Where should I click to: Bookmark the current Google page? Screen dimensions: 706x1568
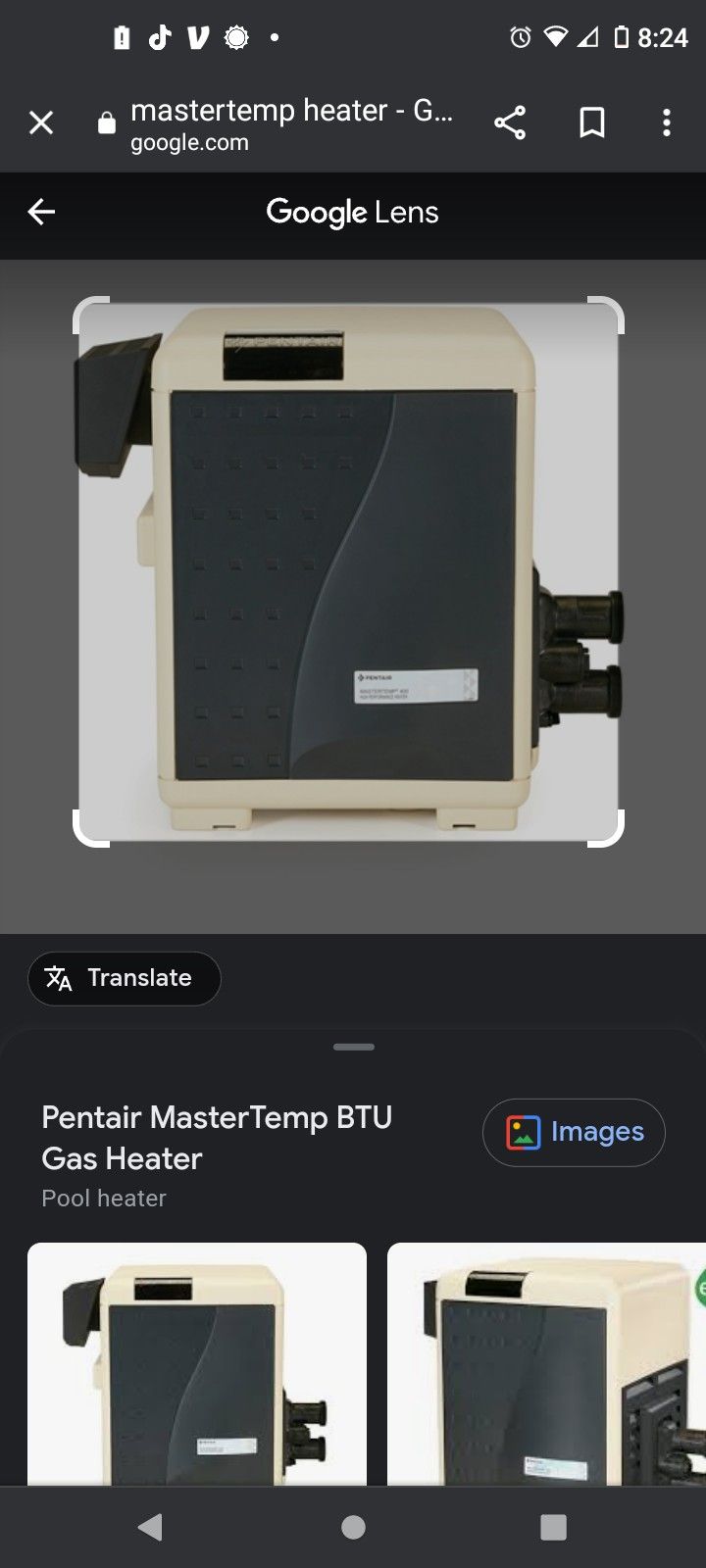pyautogui.click(x=592, y=122)
